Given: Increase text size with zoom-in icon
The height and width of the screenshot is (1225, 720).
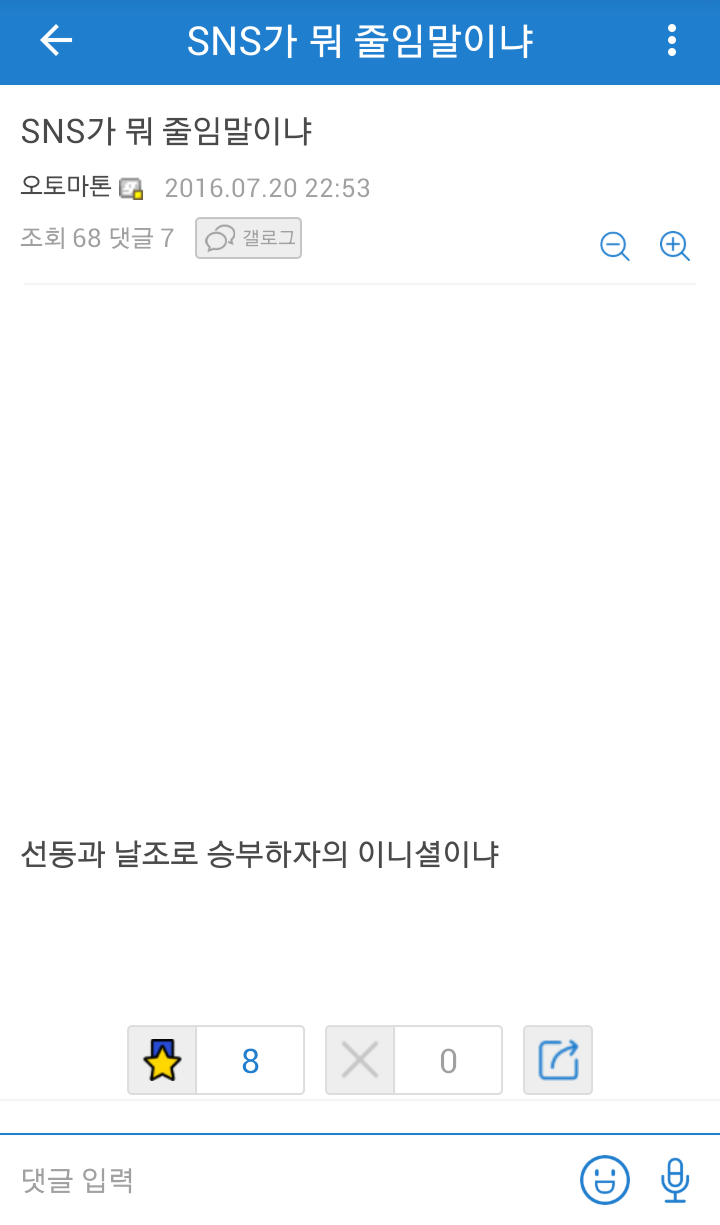Looking at the screenshot, I should click(675, 245).
